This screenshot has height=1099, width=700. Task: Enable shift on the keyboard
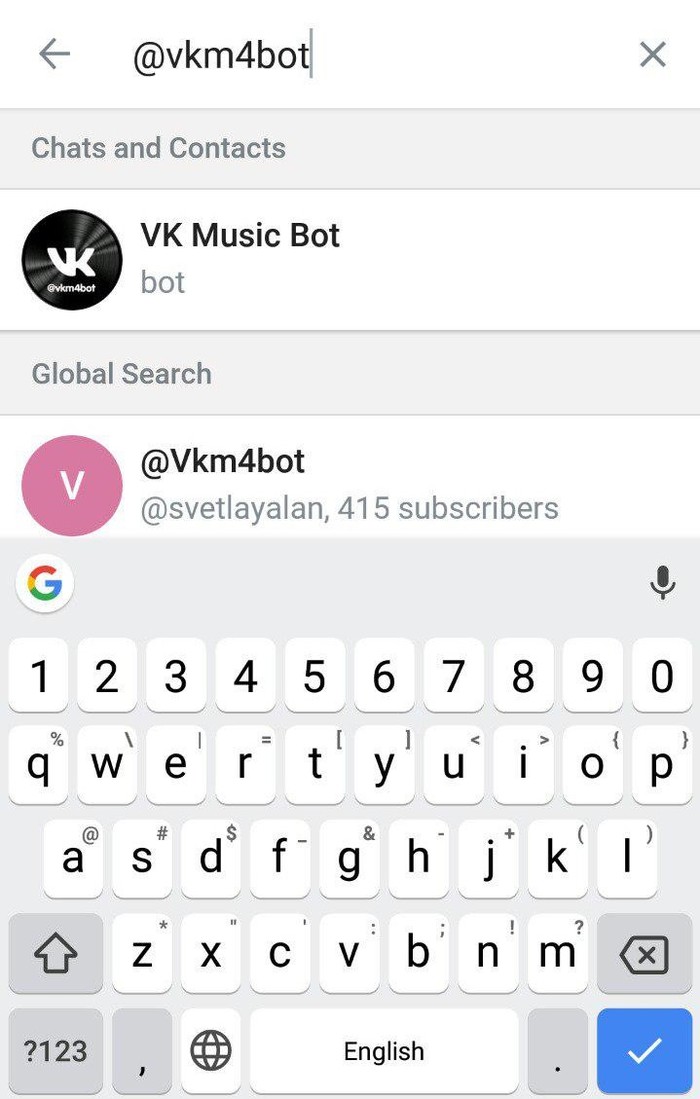[56, 954]
